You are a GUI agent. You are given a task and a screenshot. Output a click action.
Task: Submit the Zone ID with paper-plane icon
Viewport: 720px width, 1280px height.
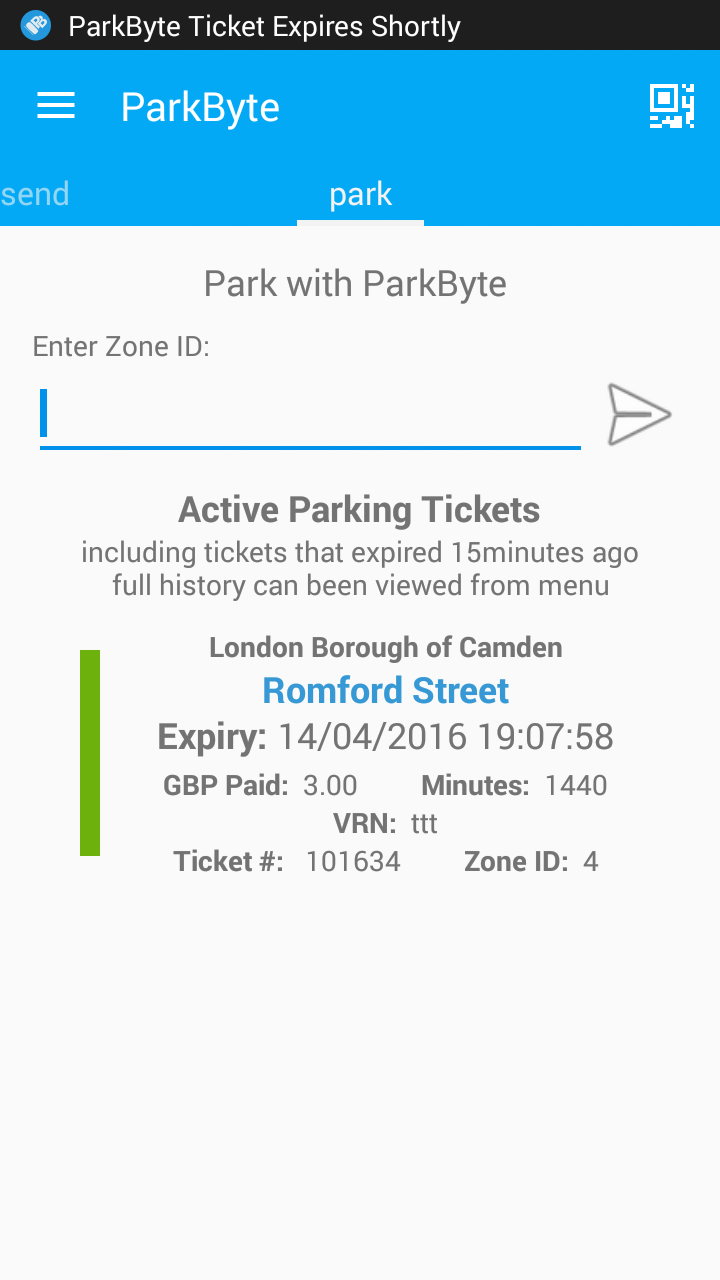[639, 414]
